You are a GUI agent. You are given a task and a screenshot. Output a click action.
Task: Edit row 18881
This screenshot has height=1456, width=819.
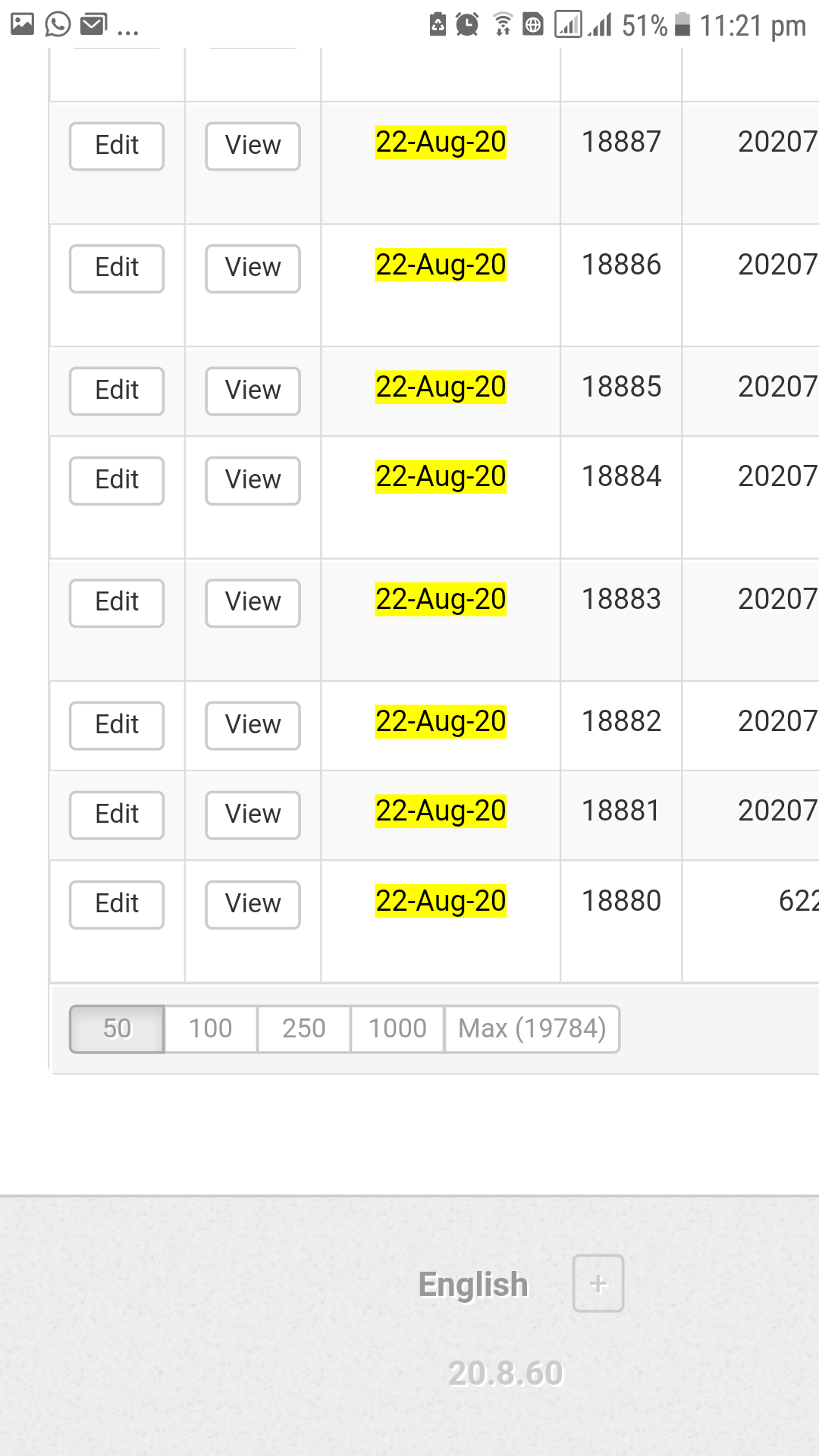tap(117, 814)
